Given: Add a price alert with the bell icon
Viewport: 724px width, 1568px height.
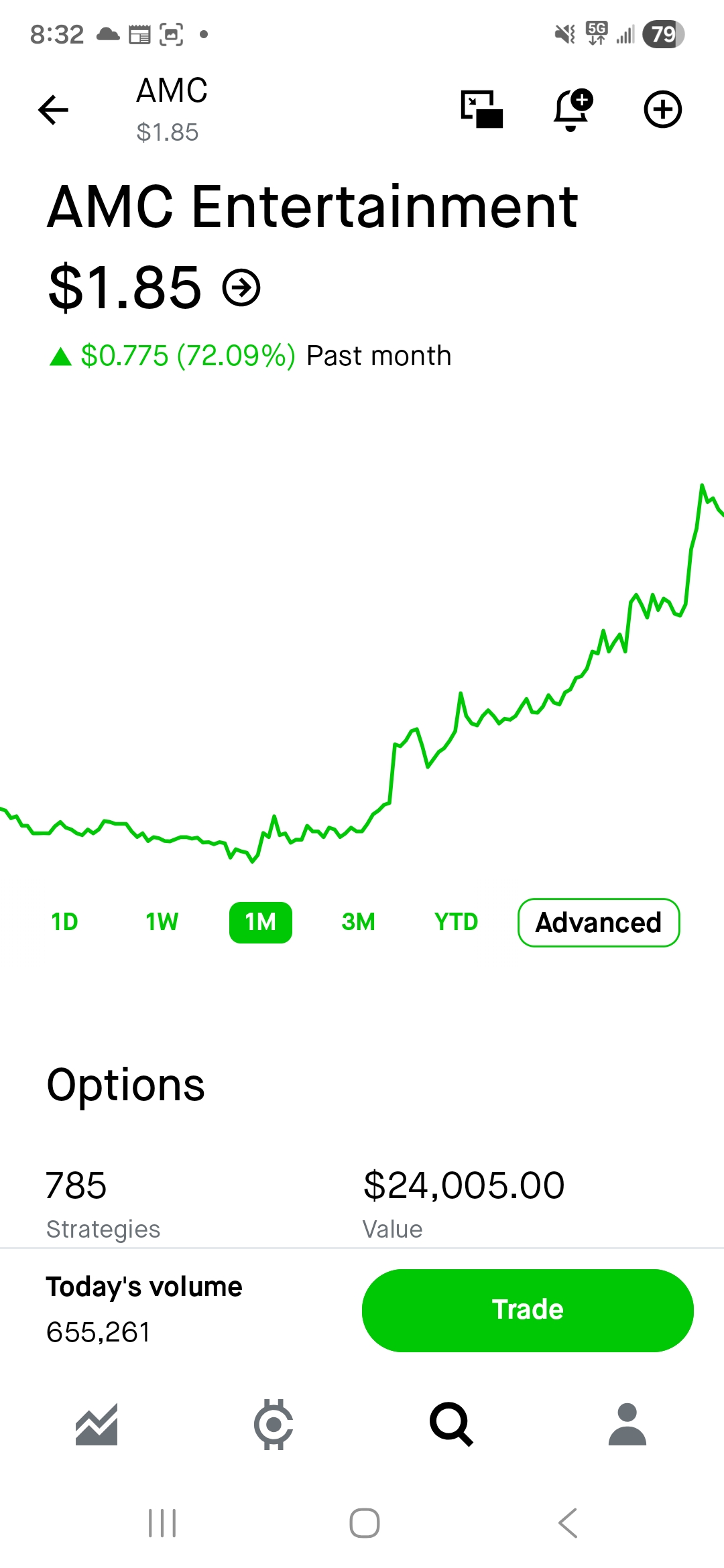Looking at the screenshot, I should pos(572,109).
